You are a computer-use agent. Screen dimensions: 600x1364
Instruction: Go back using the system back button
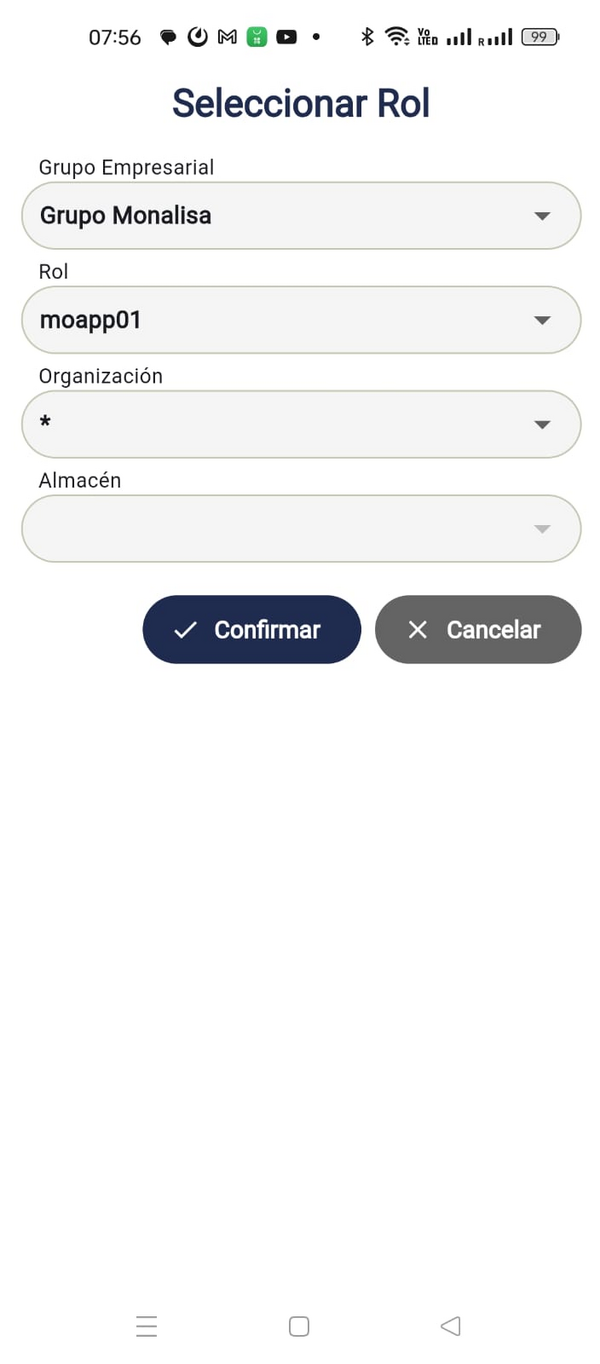450,1326
